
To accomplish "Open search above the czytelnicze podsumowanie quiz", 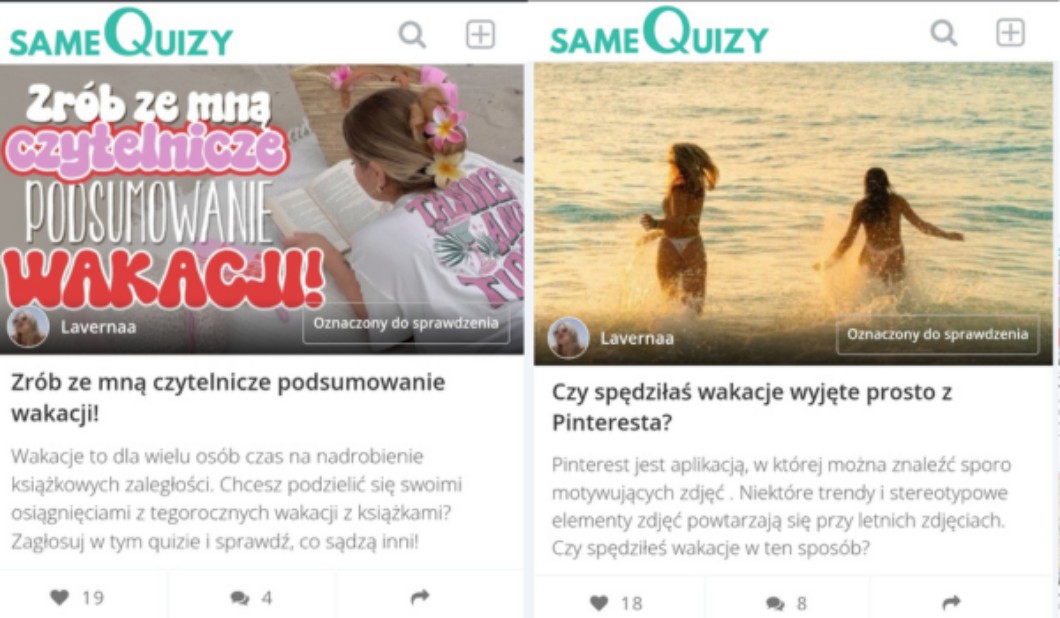I will tap(412, 34).
